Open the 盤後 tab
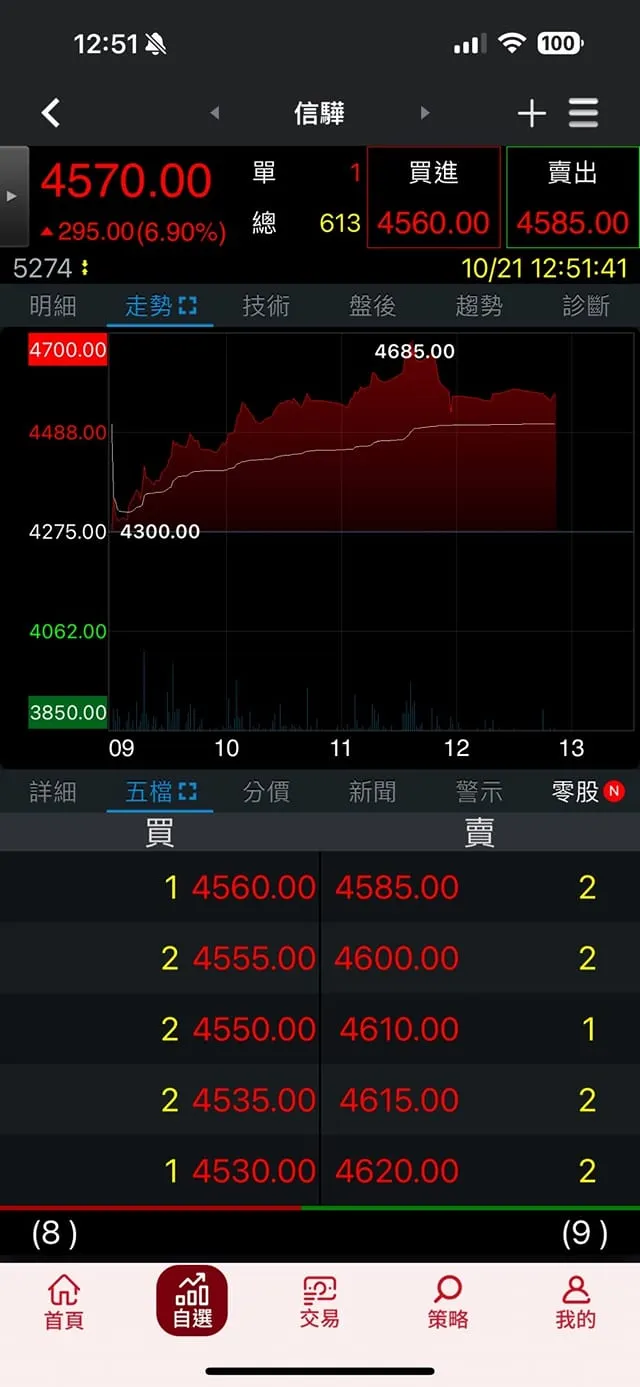The height and width of the screenshot is (1387, 640). click(373, 306)
